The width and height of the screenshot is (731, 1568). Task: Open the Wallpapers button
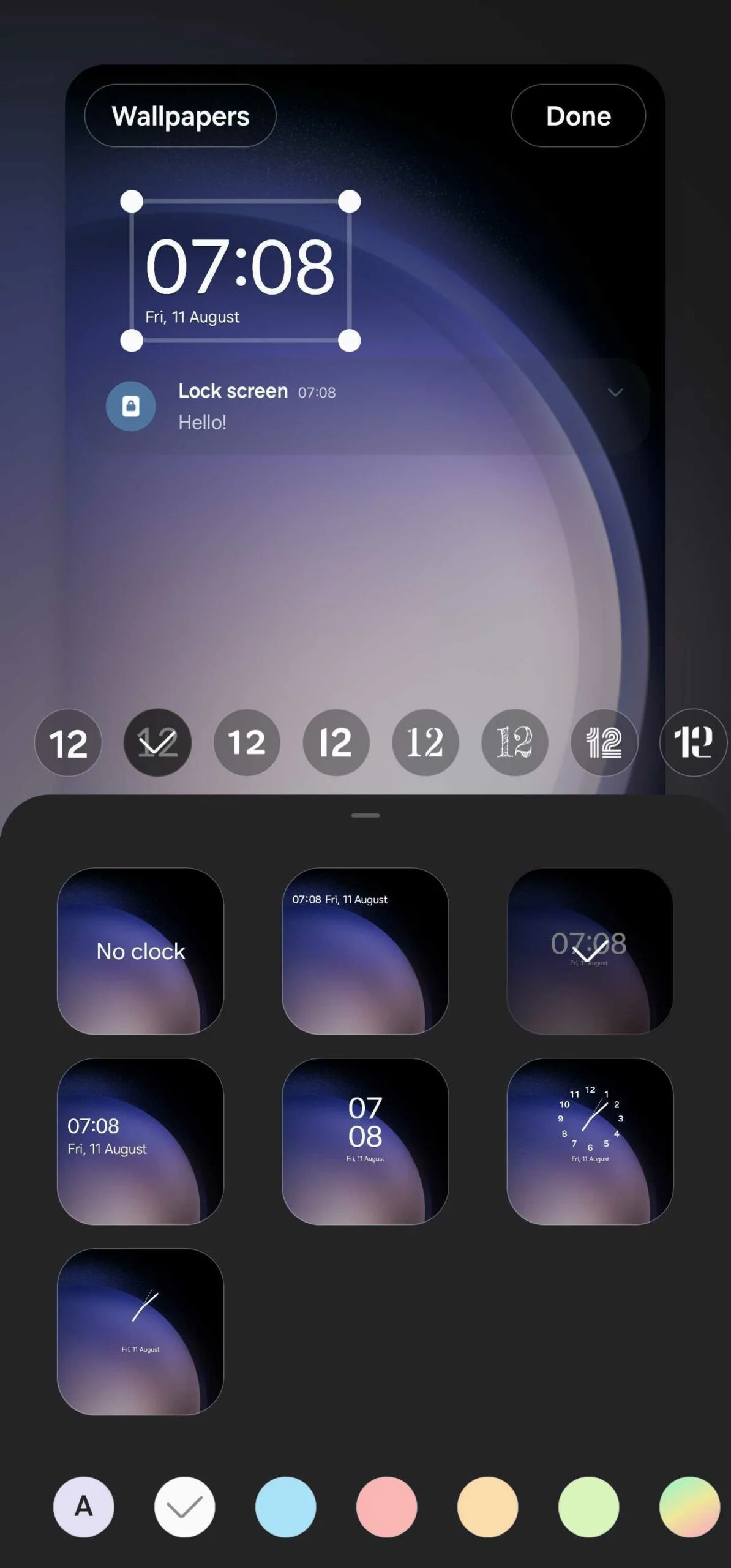tap(180, 116)
